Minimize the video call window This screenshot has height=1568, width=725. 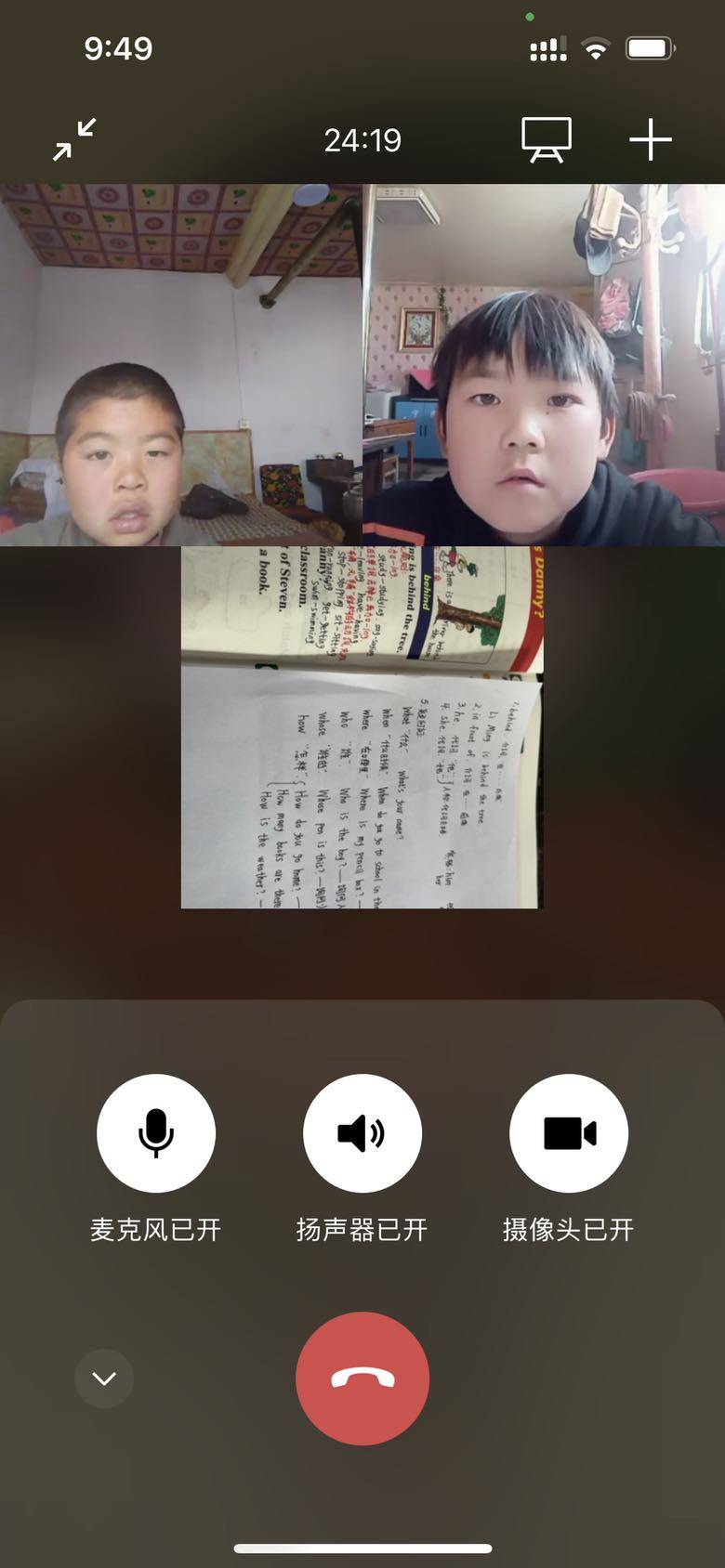[x=74, y=139]
